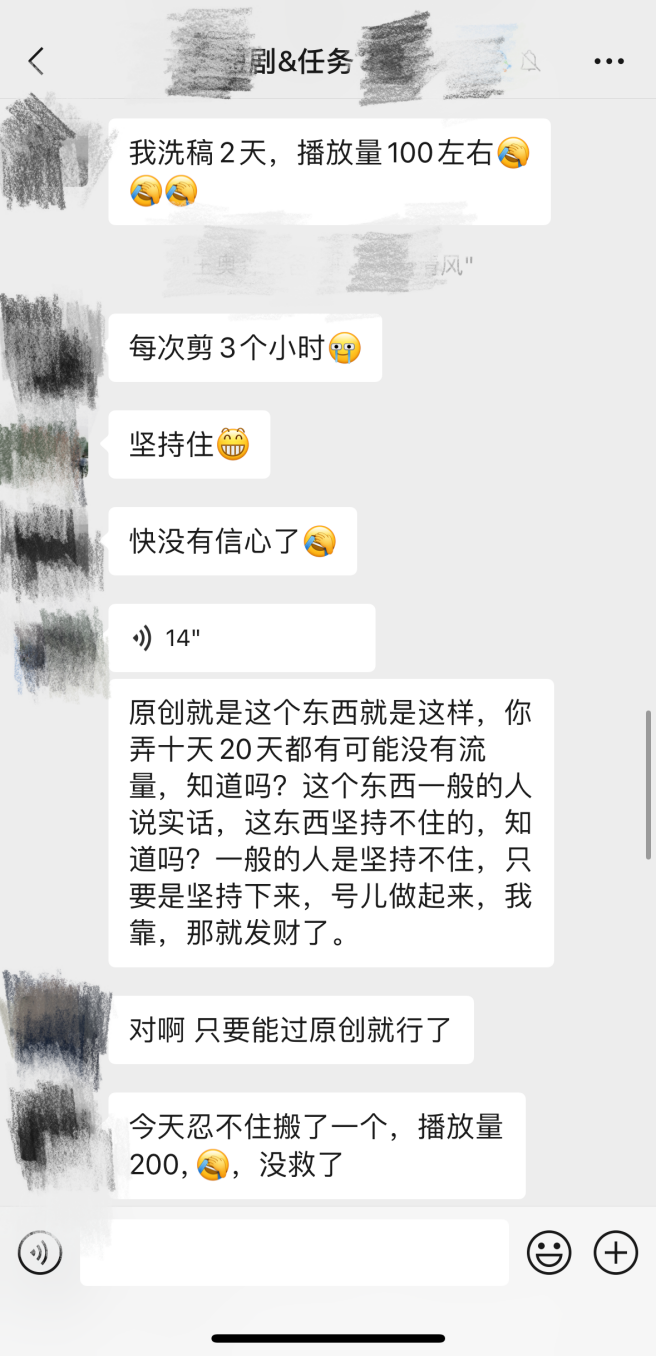Play the 14-second voice message
656x1357 pixels.
(241, 638)
